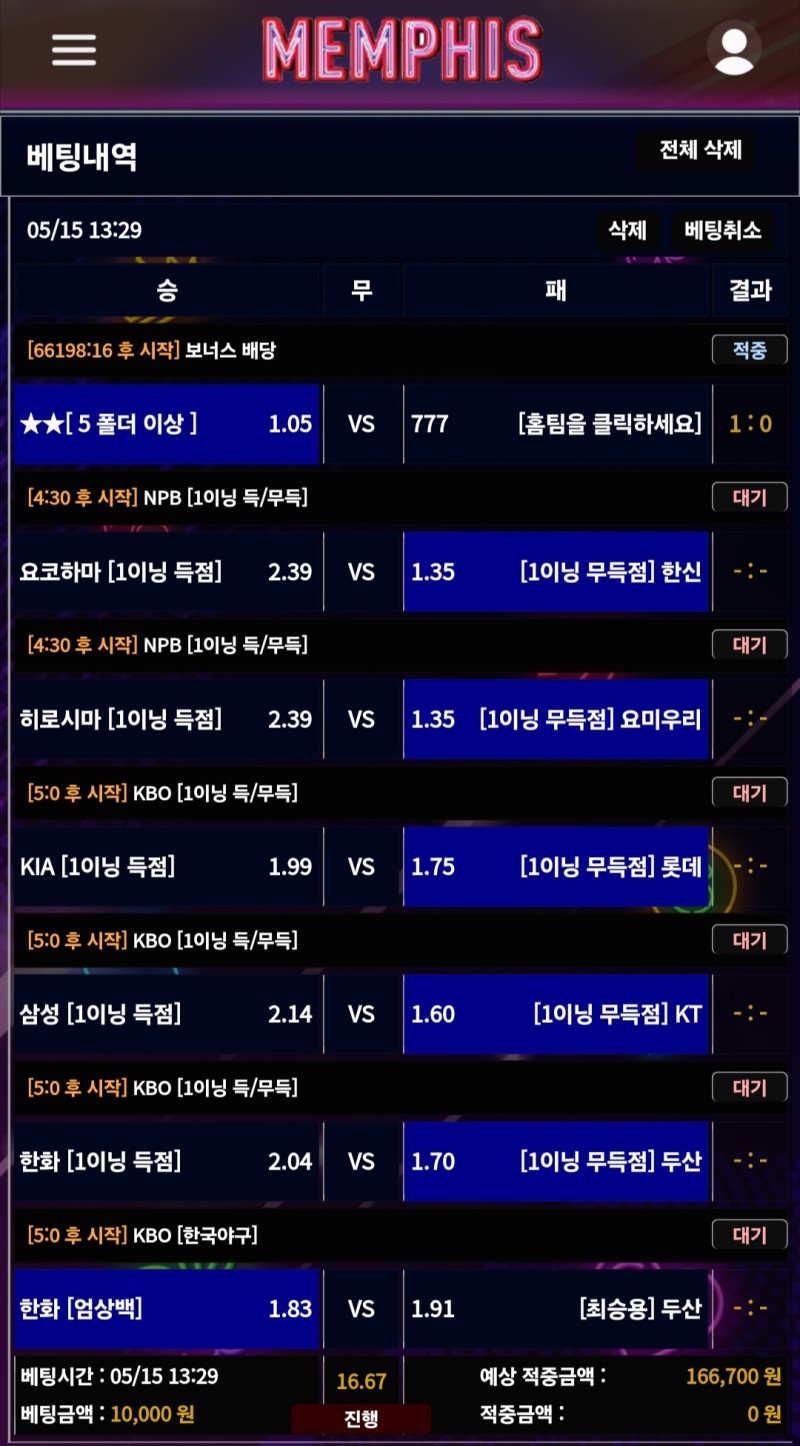Open the hamburger menu
Image resolution: width=800 pixels, height=1446 pixels.
pyautogui.click(x=74, y=49)
